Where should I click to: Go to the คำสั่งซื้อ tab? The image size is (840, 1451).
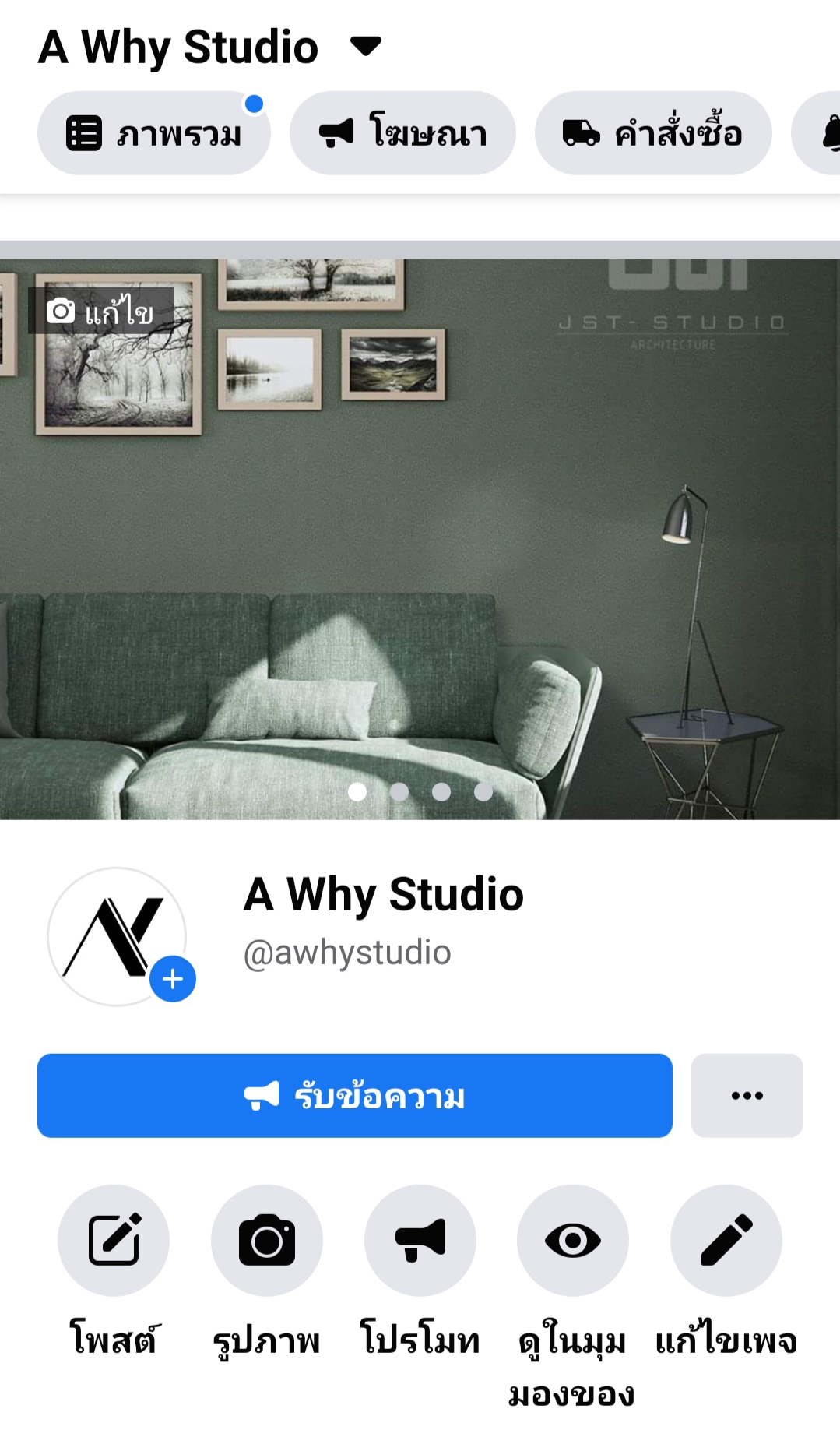point(653,133)
